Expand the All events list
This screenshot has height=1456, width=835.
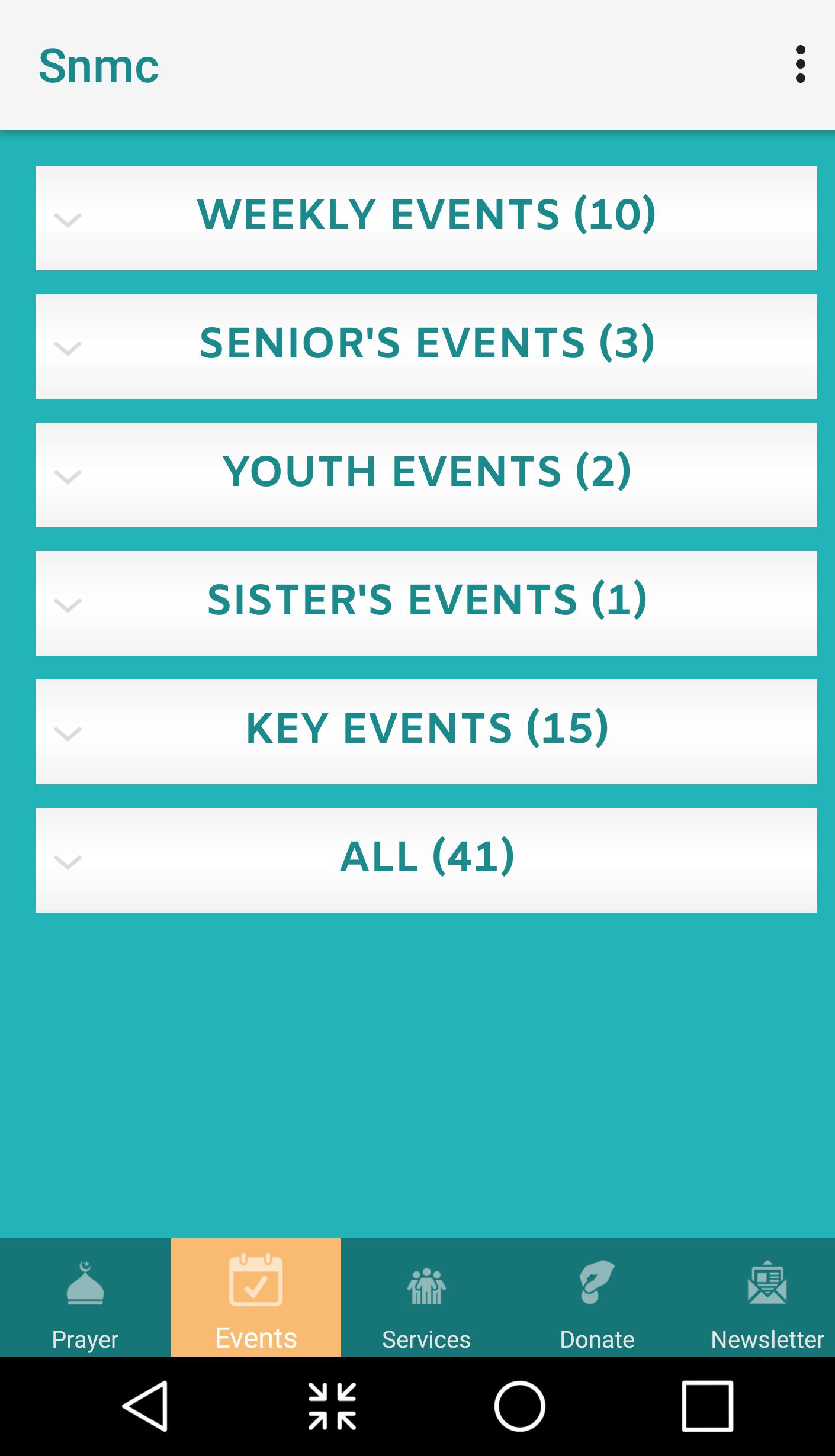(426, 860)
